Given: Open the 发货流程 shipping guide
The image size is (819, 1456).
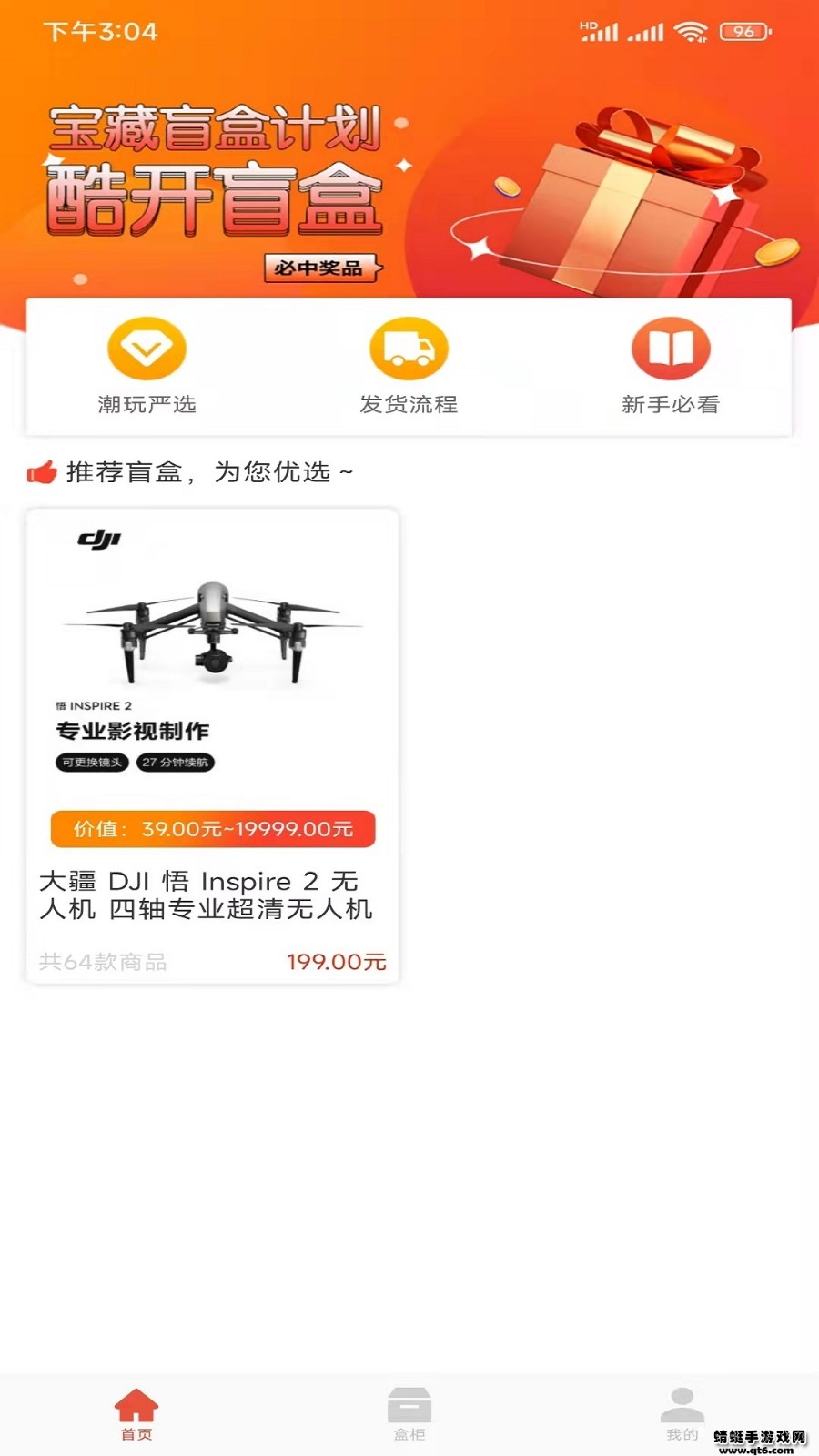Looking at the screenshot, I should pos(409,366).
